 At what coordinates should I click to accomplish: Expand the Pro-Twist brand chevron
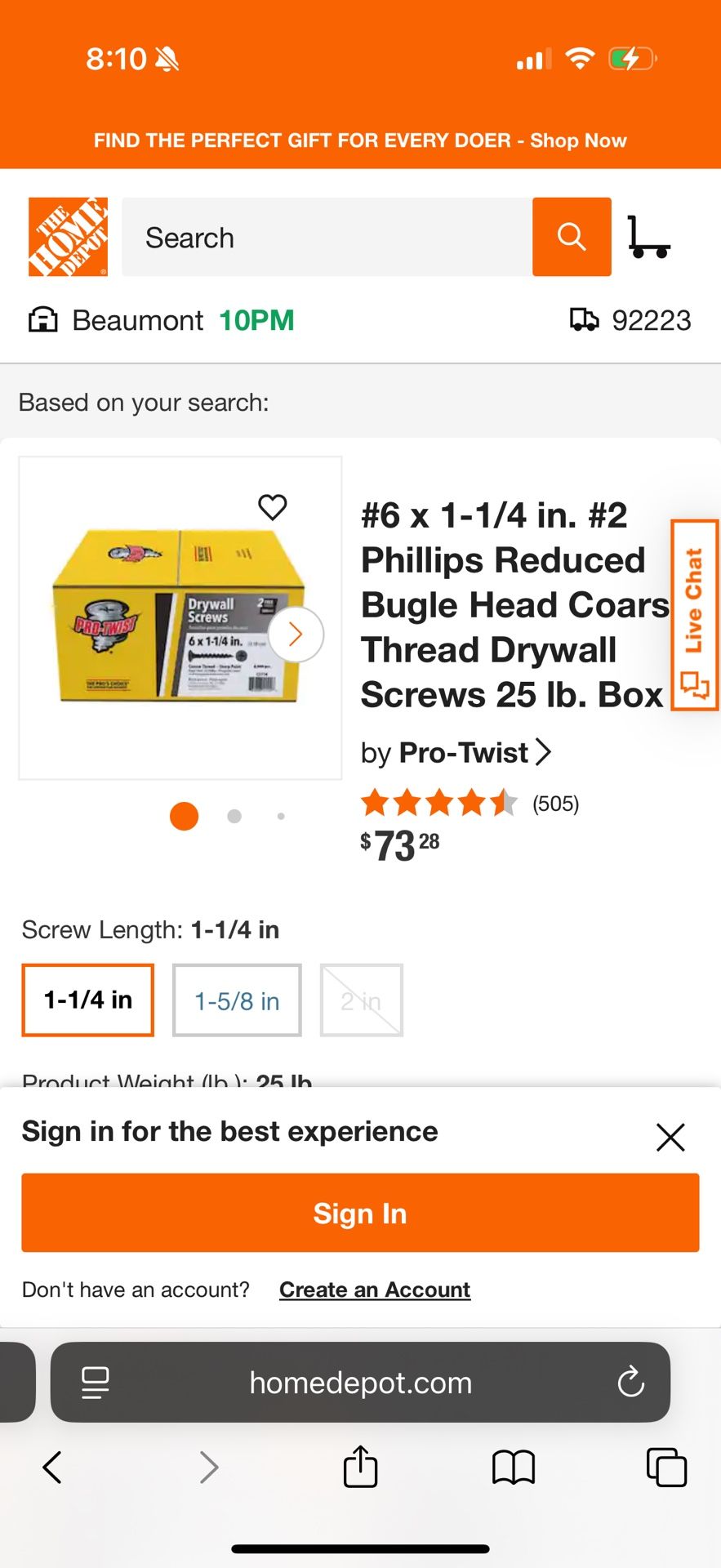[x=545, y=751]
